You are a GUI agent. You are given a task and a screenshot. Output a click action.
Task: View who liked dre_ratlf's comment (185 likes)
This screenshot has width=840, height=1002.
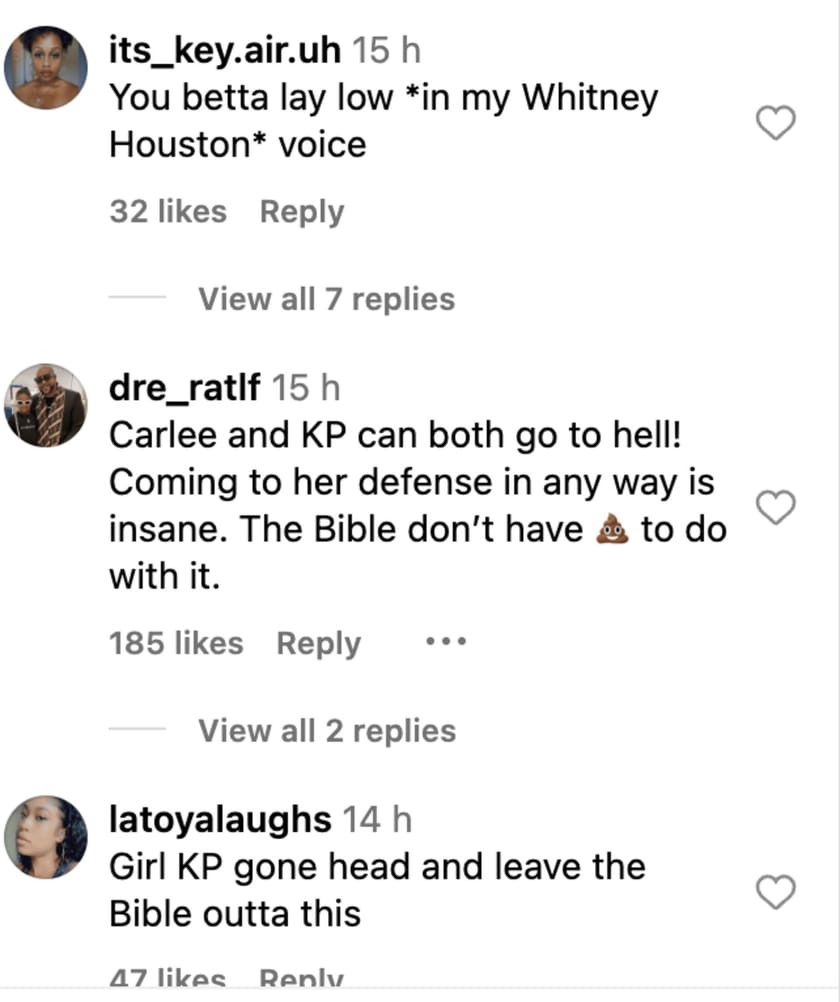[x=175, y=643]
